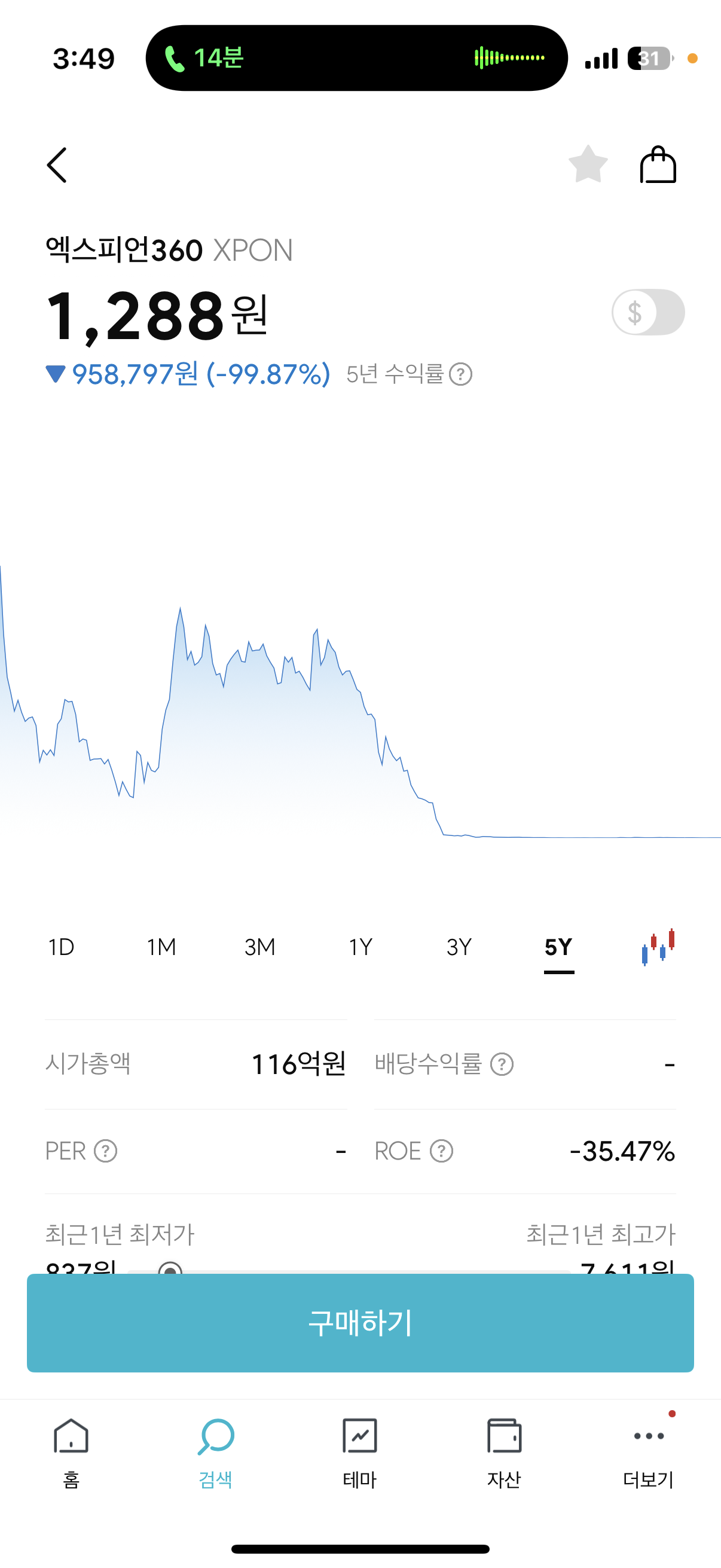
Task: Toggle the dollar currency switch
Action: [x=648, y=312]
